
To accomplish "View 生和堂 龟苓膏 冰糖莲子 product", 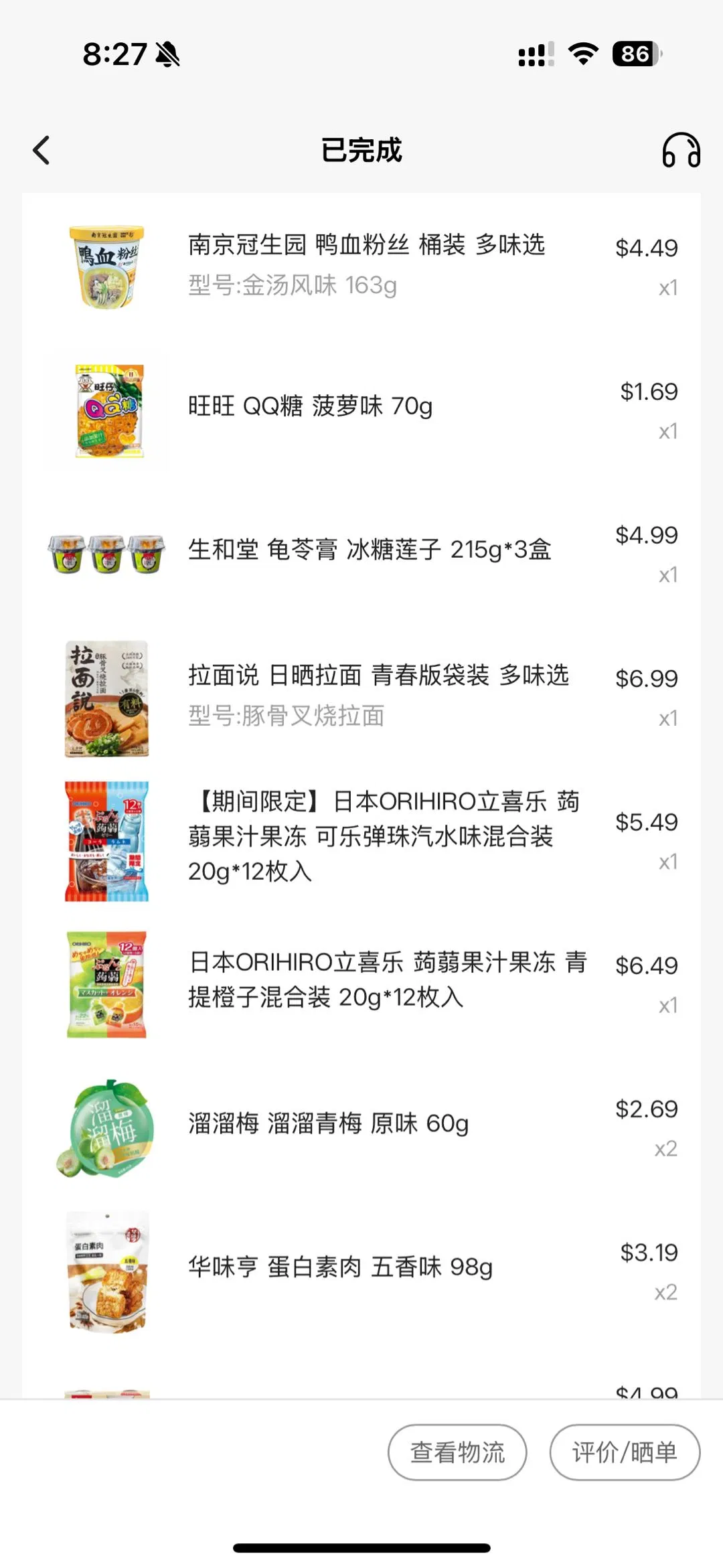I will click(369, 550).
